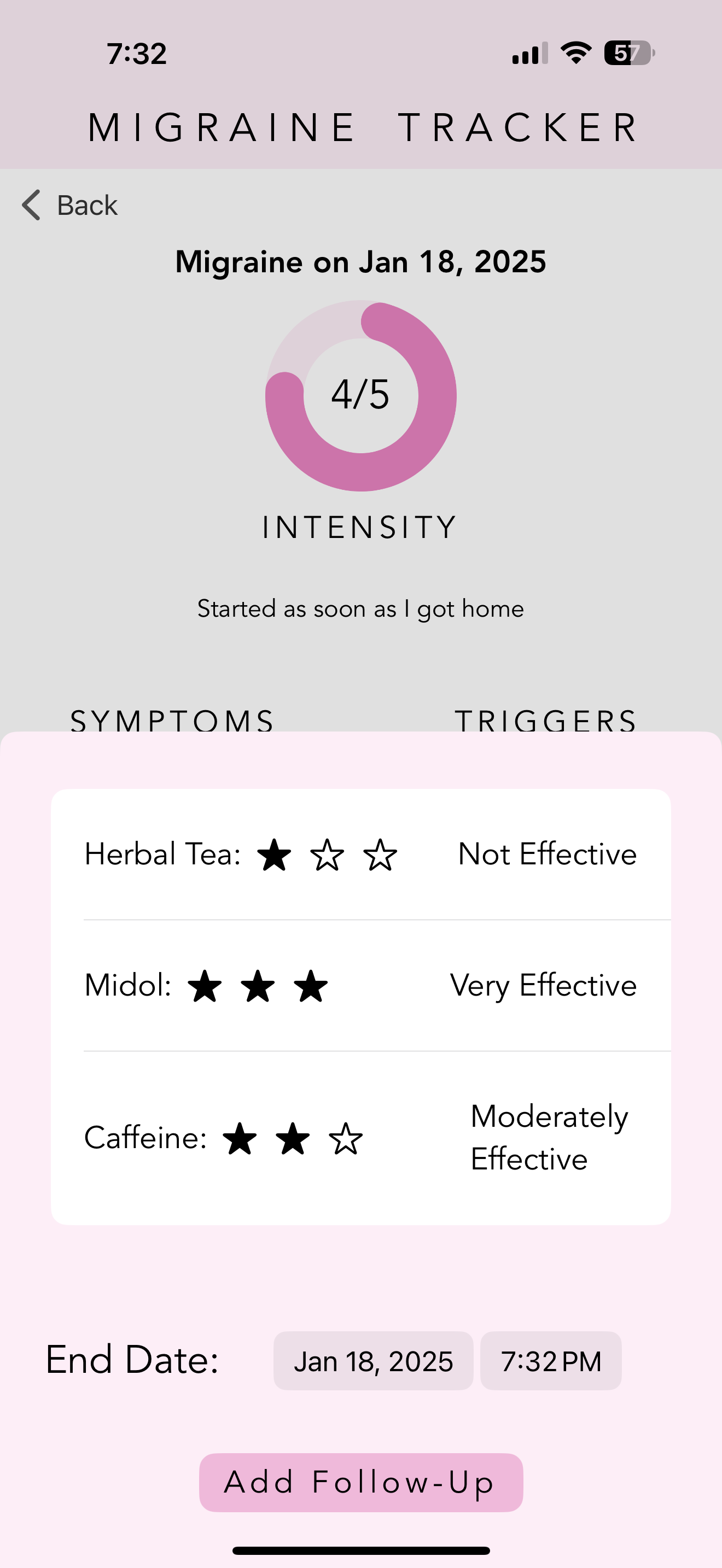
Task: Open the end time picker 7:32 PM
Action: (550, 1361)
